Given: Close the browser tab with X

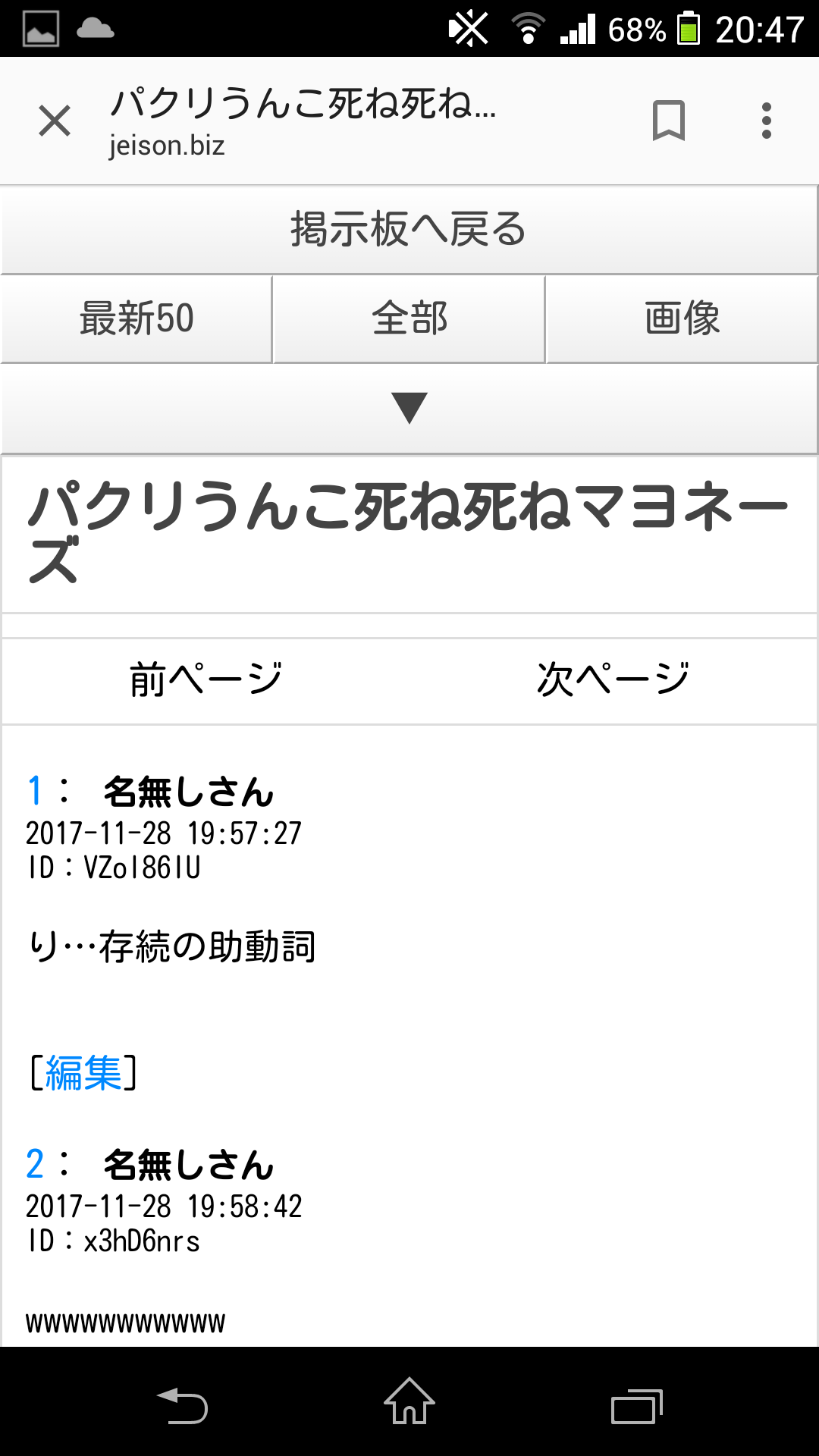Looking at the screenshot, I should pos(55,121).
